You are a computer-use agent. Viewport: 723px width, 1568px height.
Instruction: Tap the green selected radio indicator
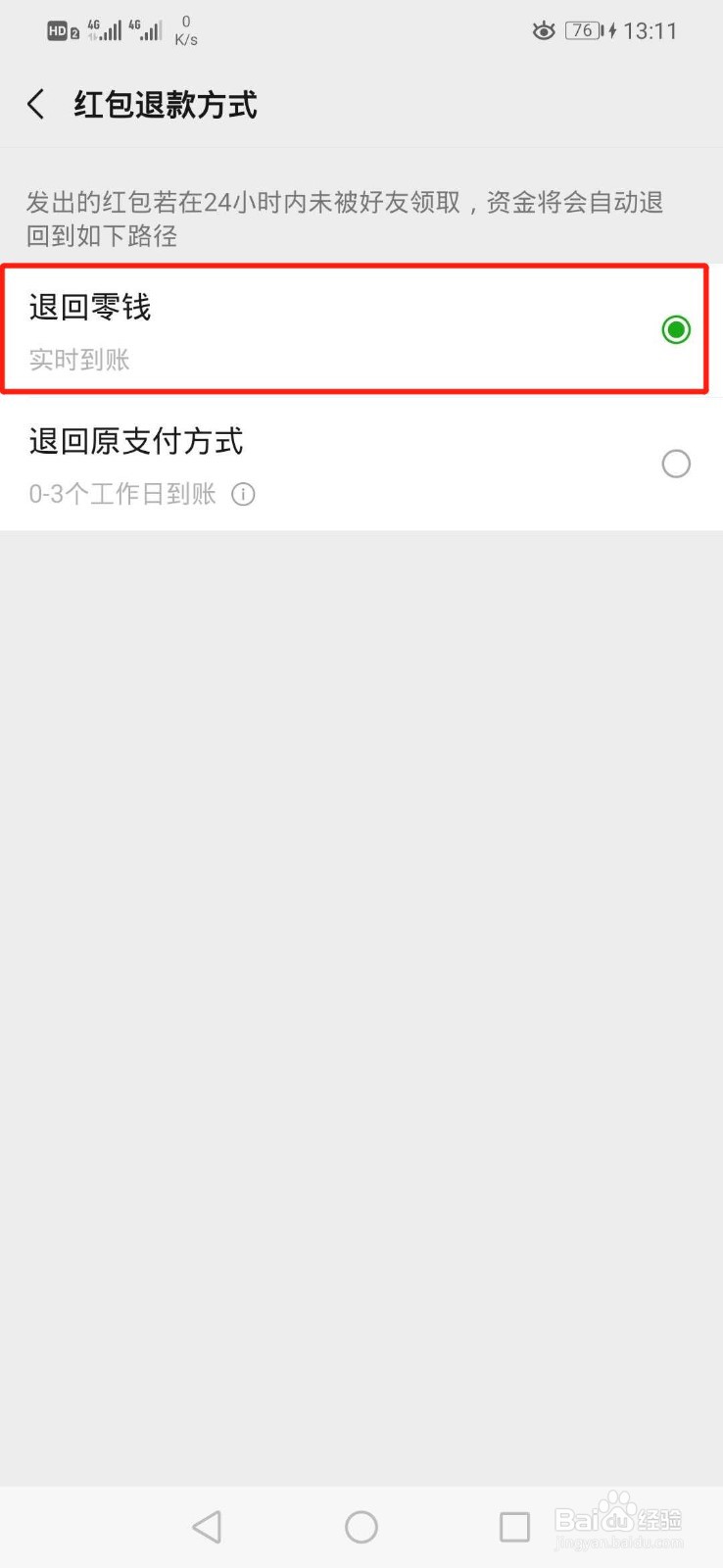coord(675,329)
